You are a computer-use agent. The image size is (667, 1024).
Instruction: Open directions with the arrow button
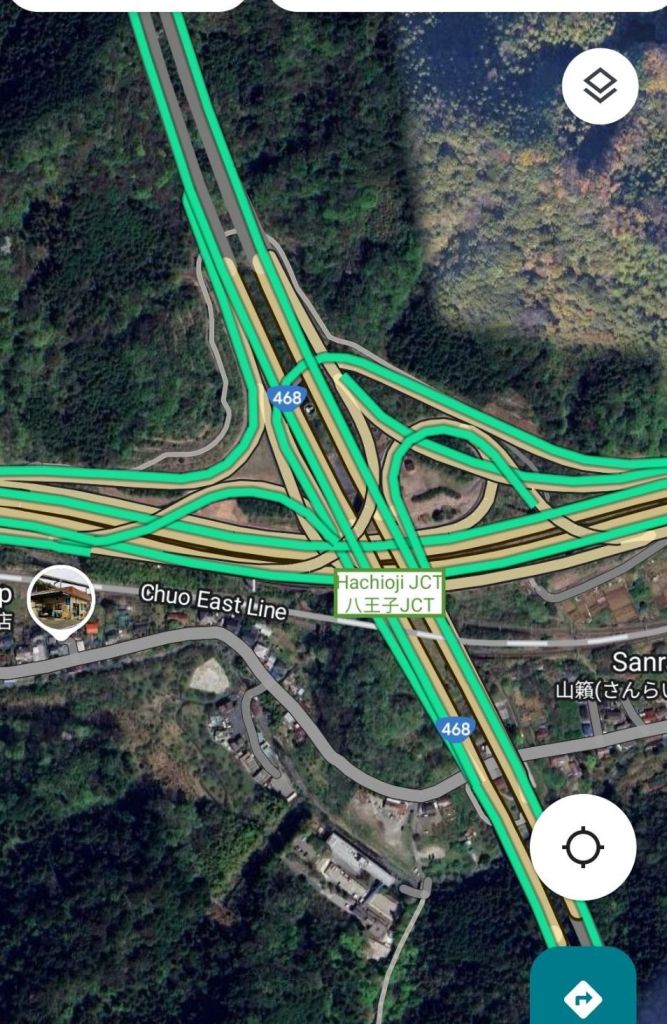583,993
